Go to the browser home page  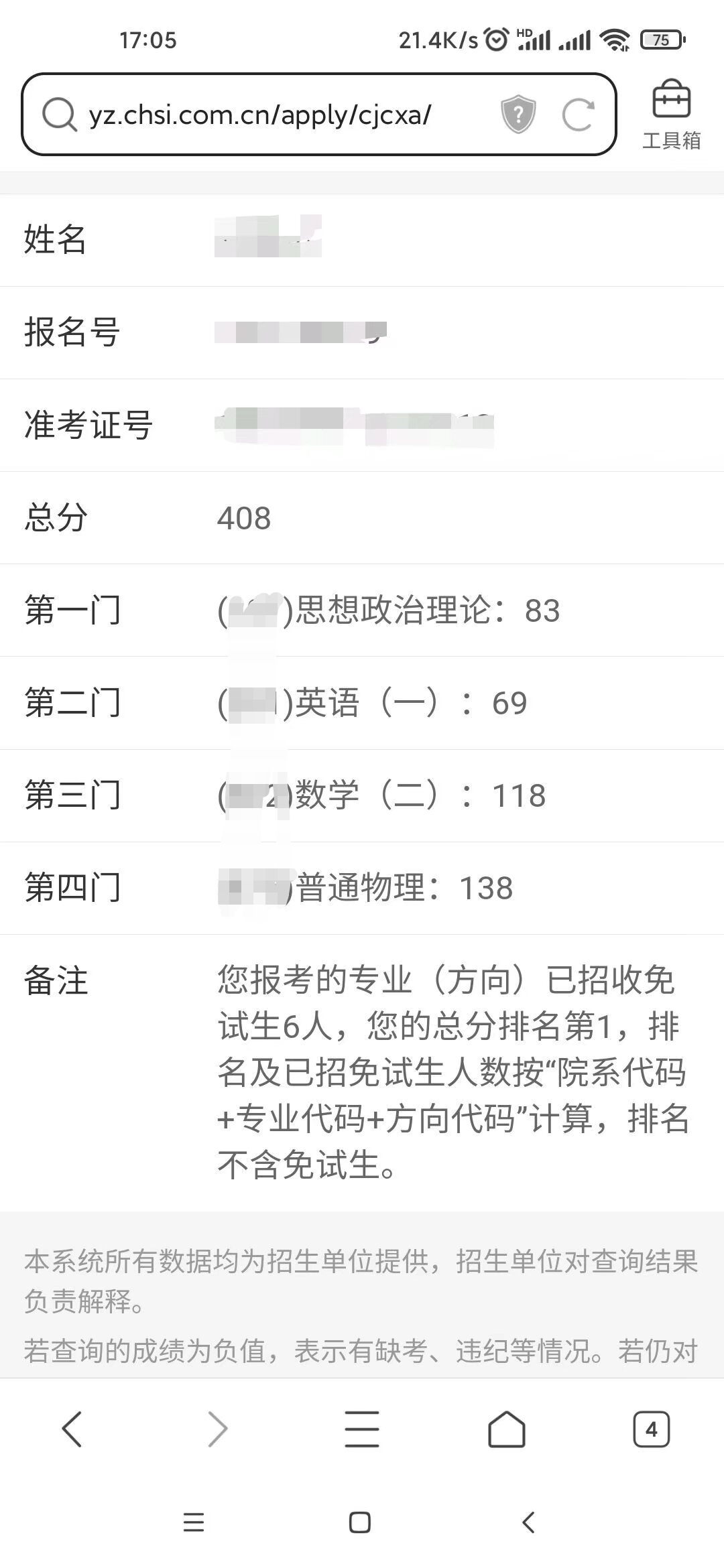[506, 1429]
